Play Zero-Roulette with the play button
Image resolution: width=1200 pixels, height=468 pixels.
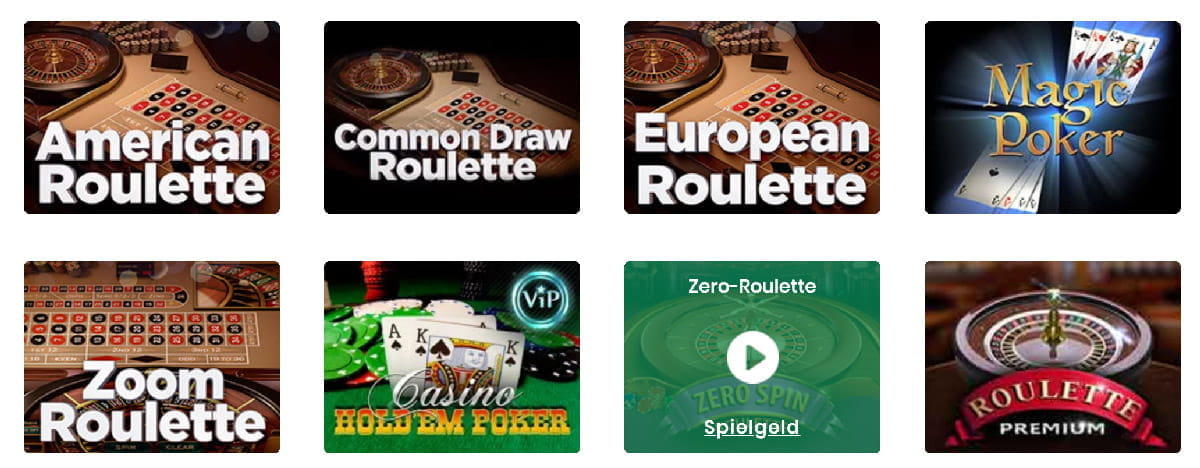click(752, 357)
